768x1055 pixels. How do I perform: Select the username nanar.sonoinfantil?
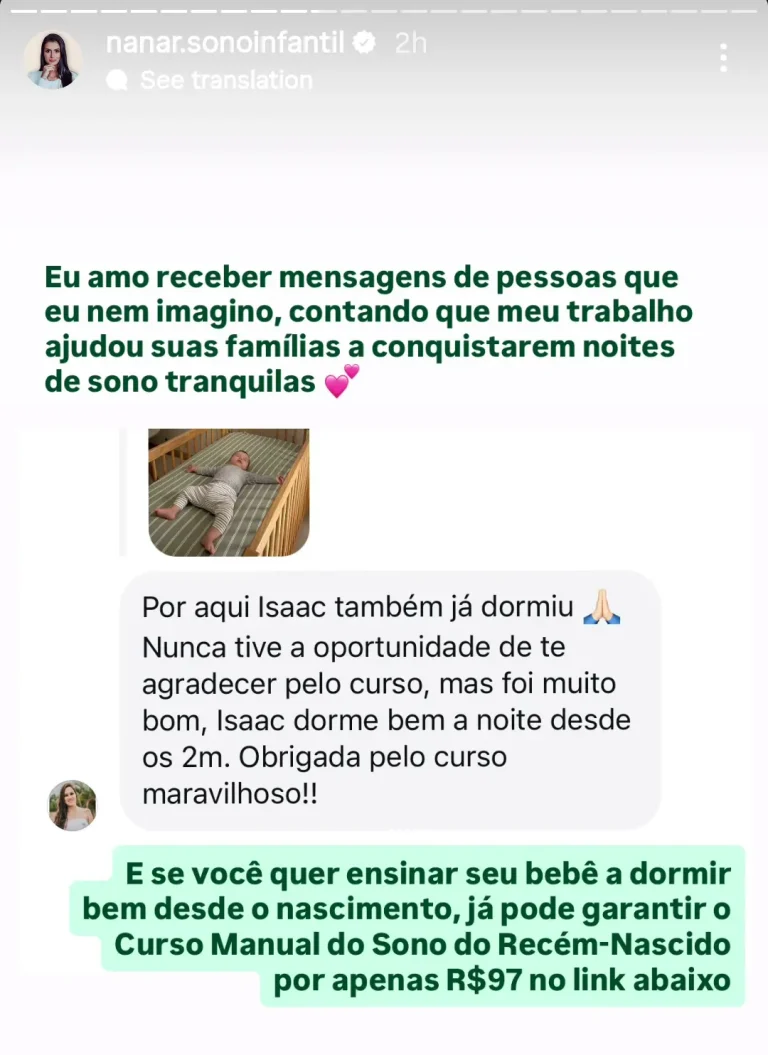[x=230, y=42]
